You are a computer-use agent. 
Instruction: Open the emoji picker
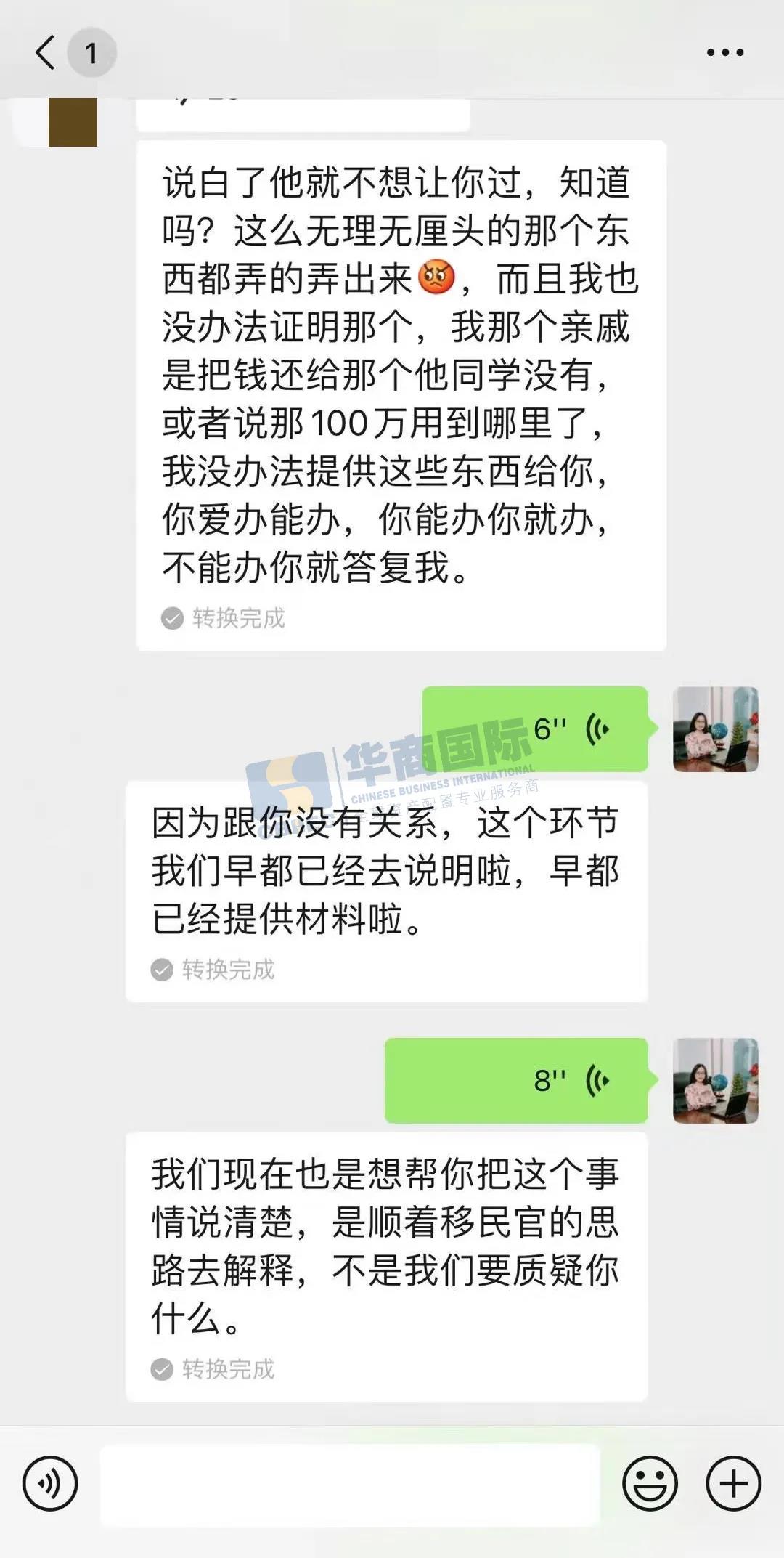(650, 1483)
